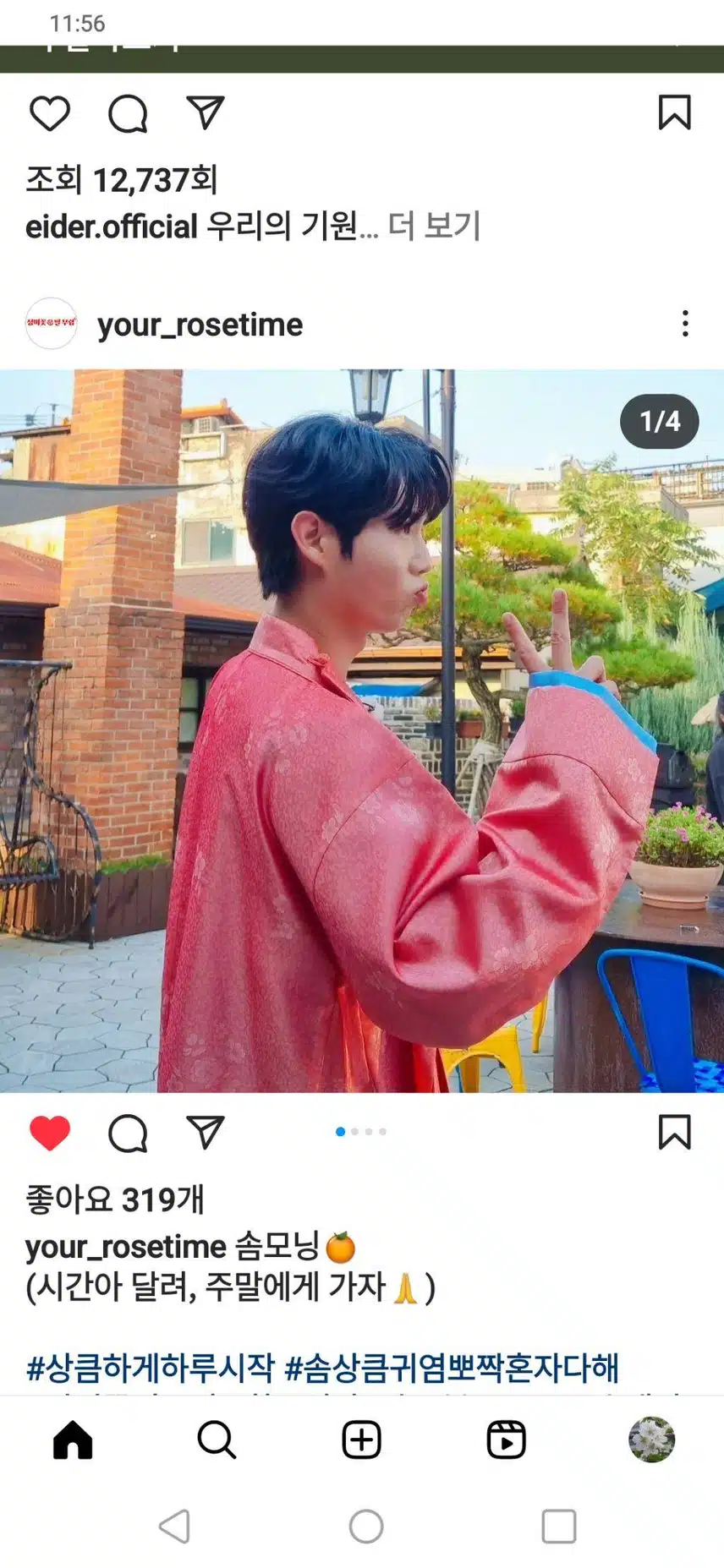Comment on the eider.official post
The image size is (724, 1568).
(x=128, y=113)
